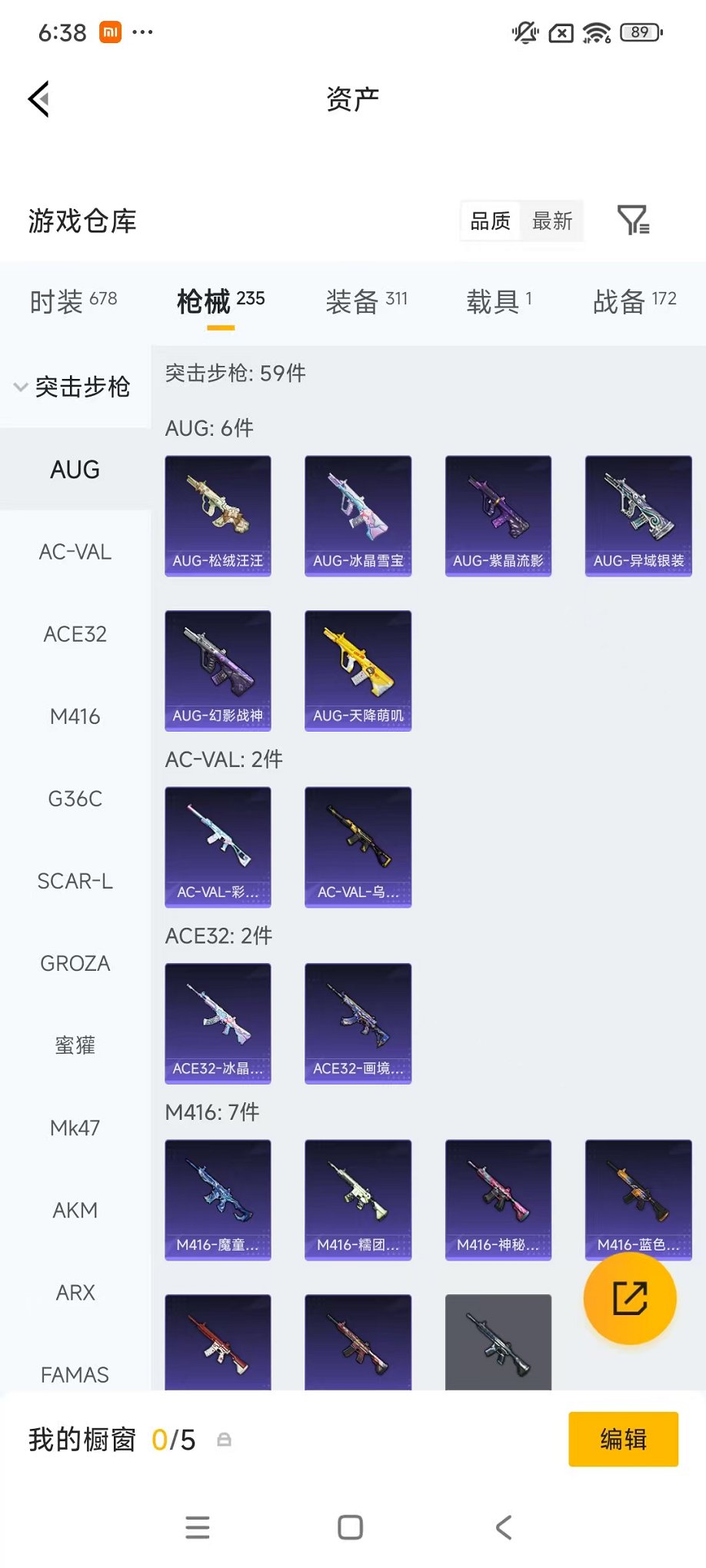Sort items by 最新
Screen dimensions: 706x1568
click(x=551, y=221)
